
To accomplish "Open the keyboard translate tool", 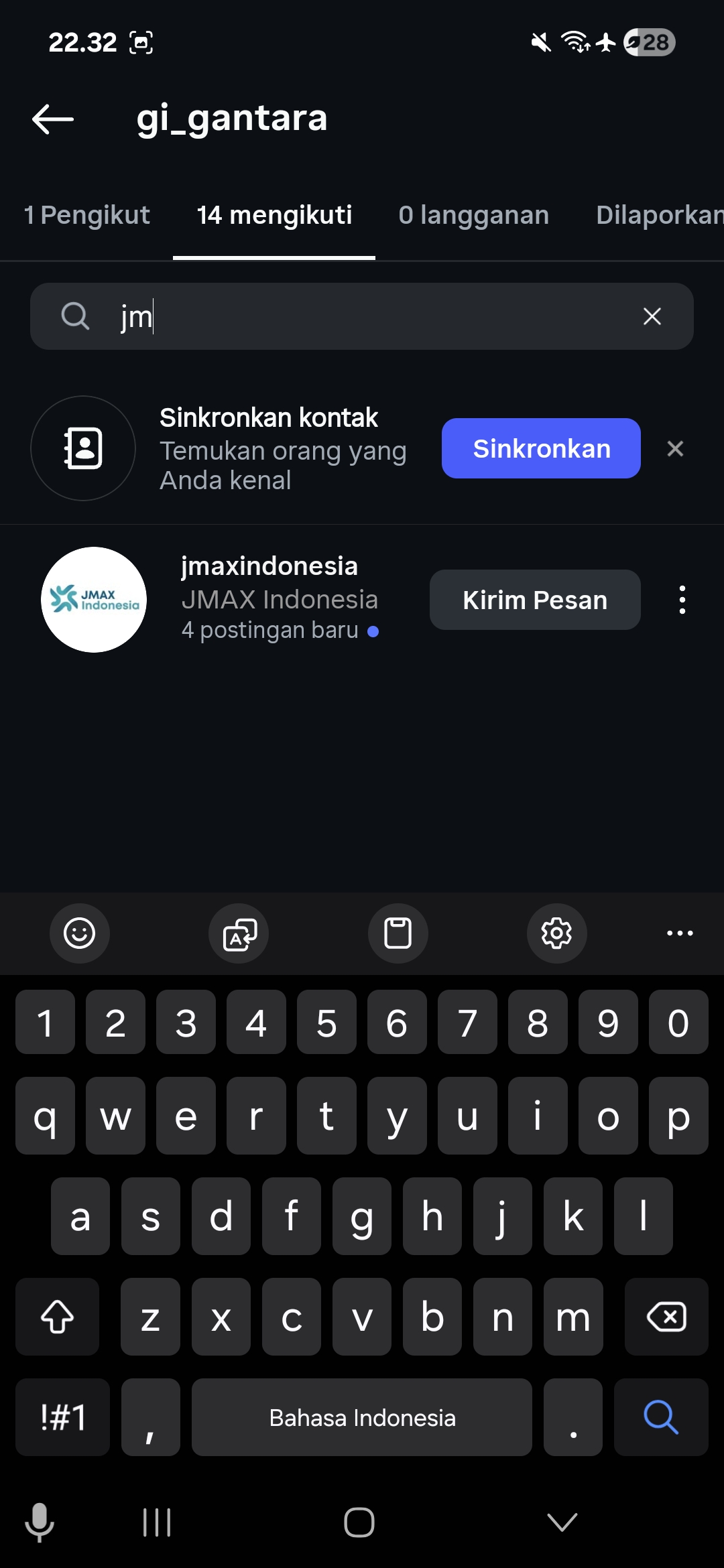I will 239,933.
